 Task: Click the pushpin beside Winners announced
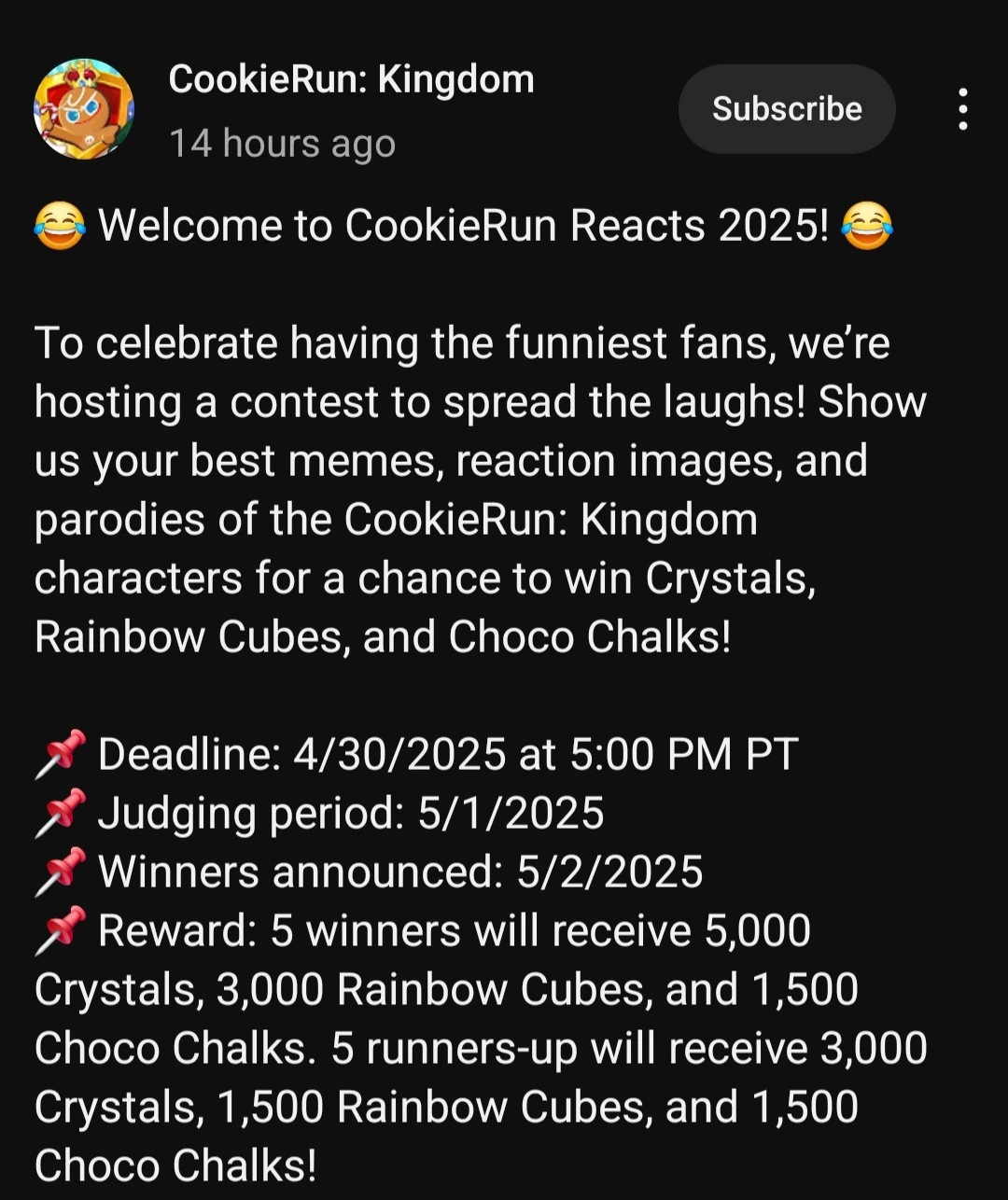(58, 871)
